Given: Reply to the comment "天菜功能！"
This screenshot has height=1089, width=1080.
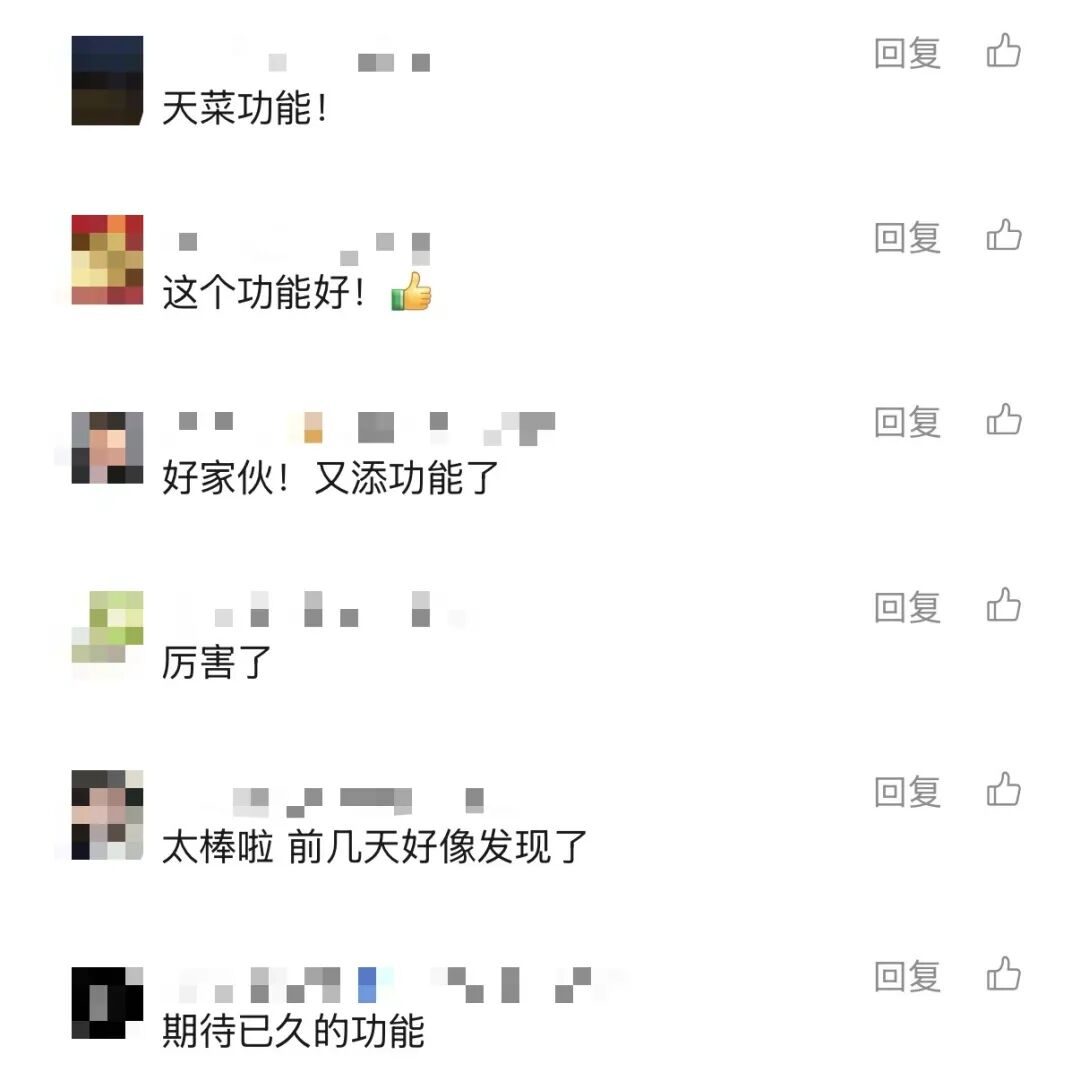Looking at the screenshot, I should pyautogui.click(x=907, y=53).
